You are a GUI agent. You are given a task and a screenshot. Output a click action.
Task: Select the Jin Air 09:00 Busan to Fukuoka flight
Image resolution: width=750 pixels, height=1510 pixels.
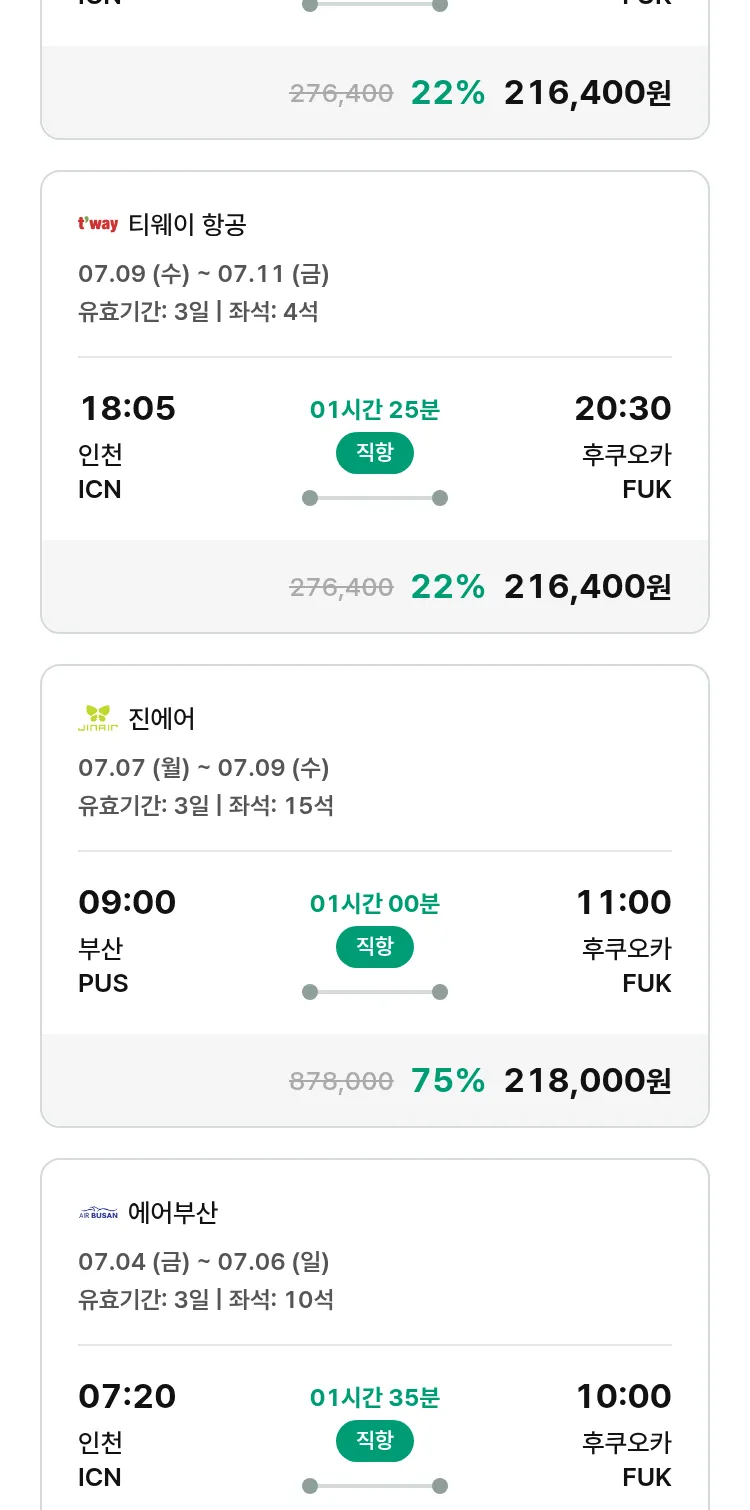pyautogui.click(x=375, y=896)
